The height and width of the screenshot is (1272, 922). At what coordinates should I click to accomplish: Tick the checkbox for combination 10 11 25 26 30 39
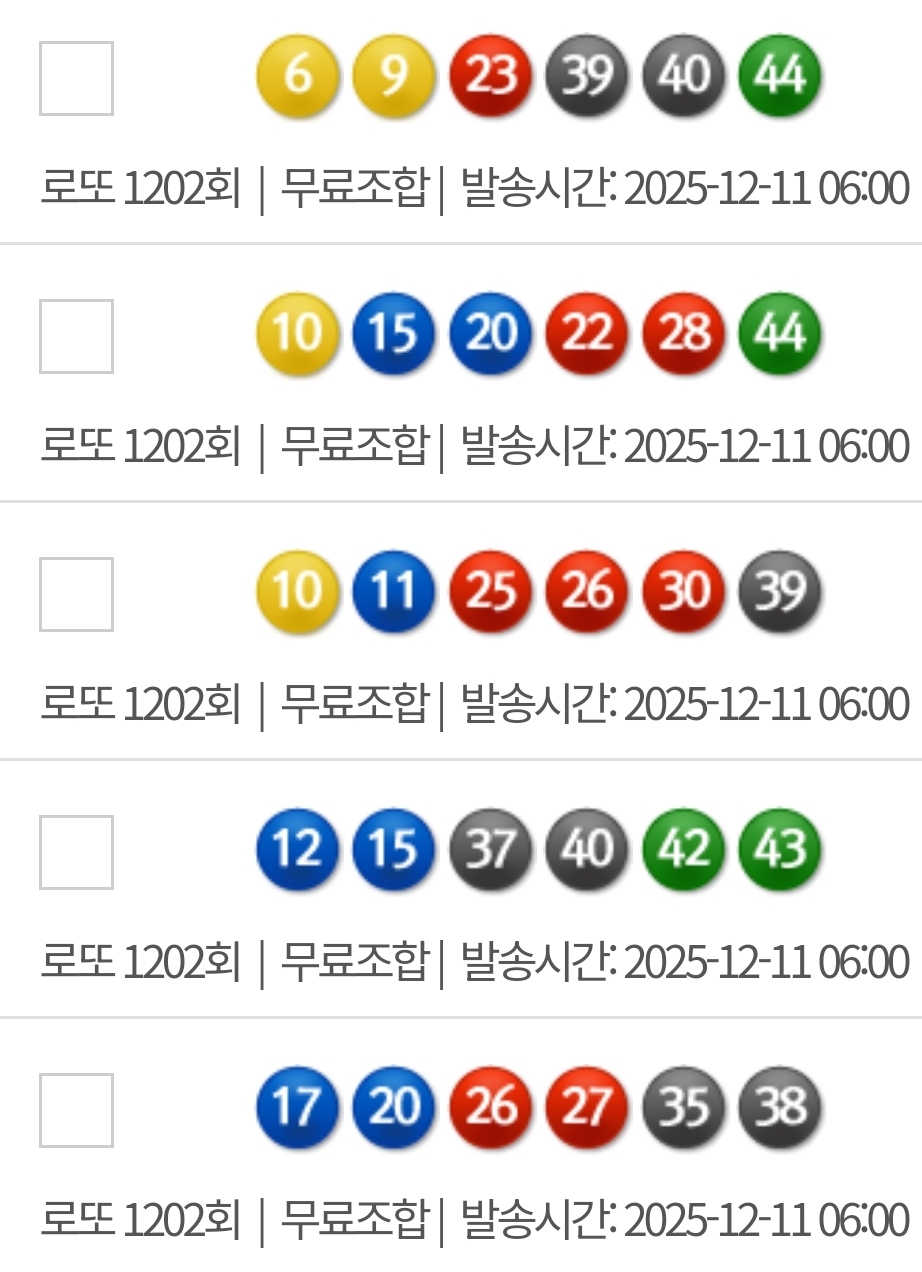coord(76,594)
